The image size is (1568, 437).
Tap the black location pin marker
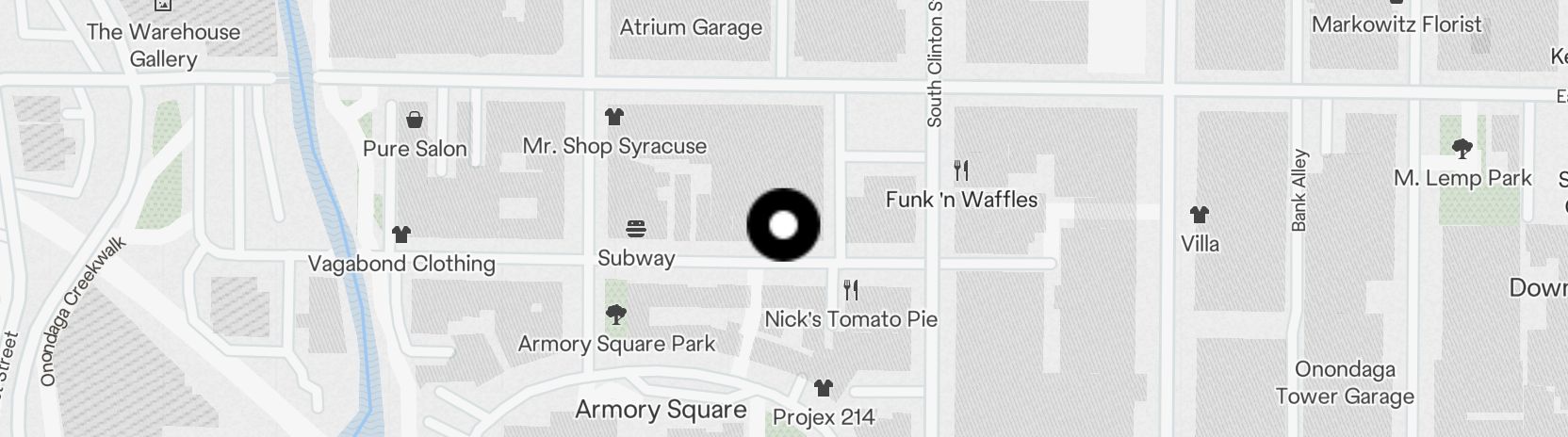(x=783, y=225)
